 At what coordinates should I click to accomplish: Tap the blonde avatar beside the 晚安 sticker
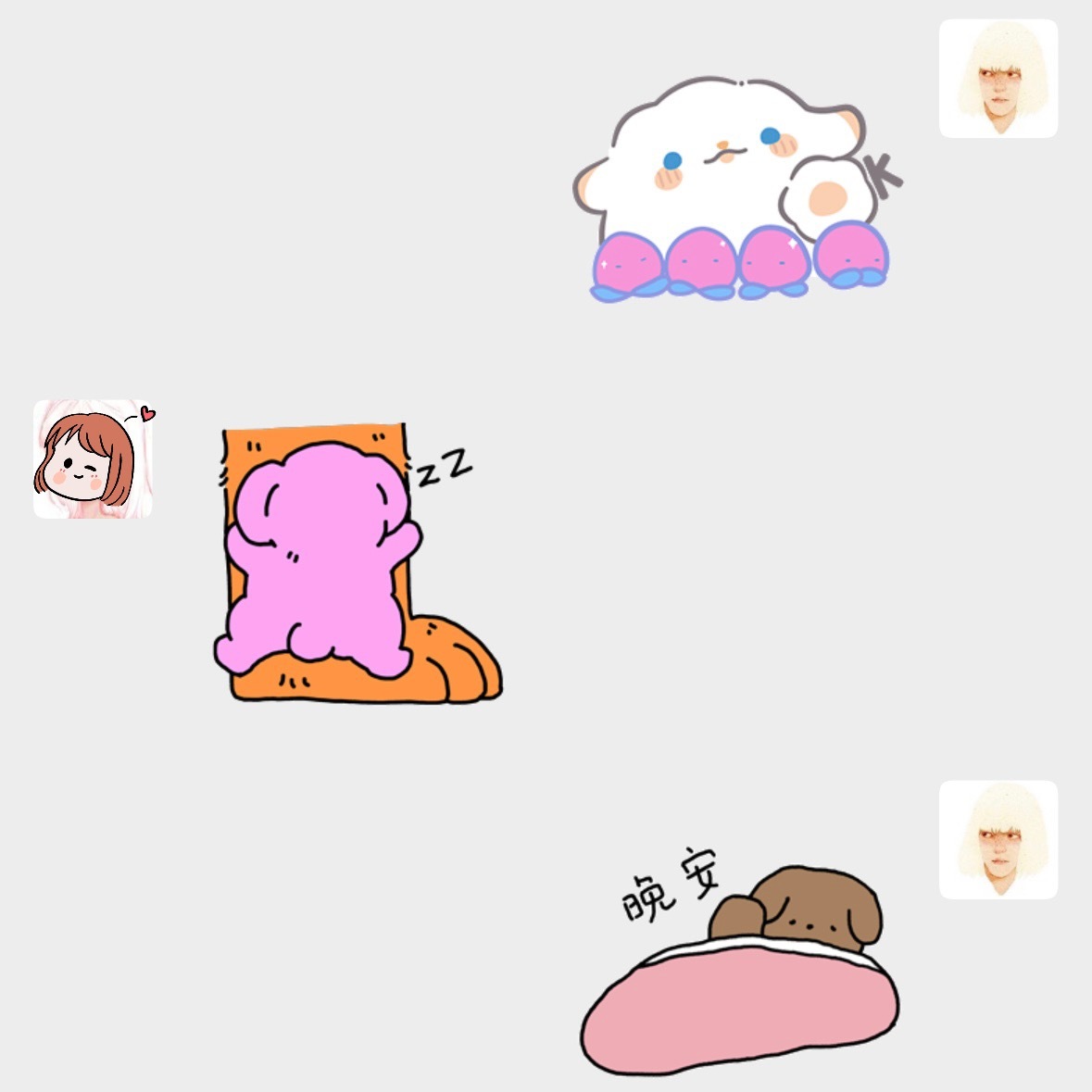[x=998, y=840]
